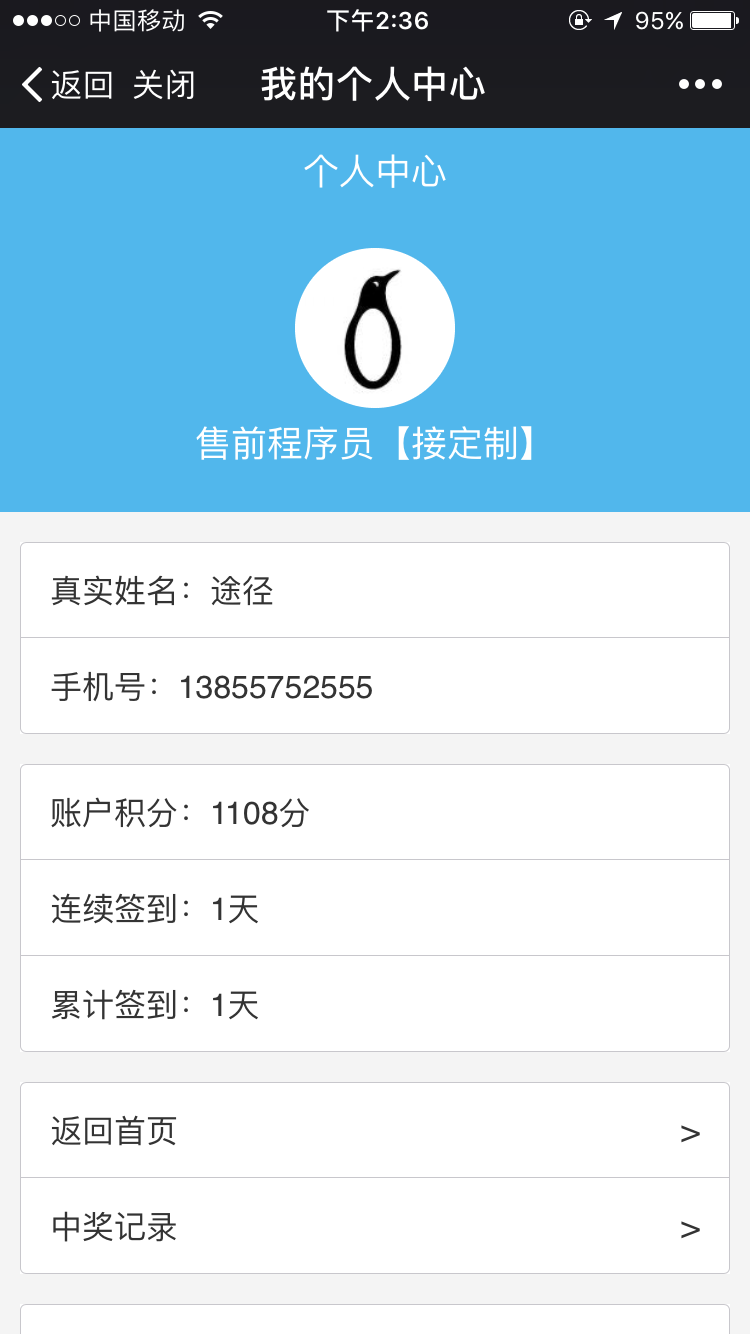Close the page with 关闭

[164, 85]
